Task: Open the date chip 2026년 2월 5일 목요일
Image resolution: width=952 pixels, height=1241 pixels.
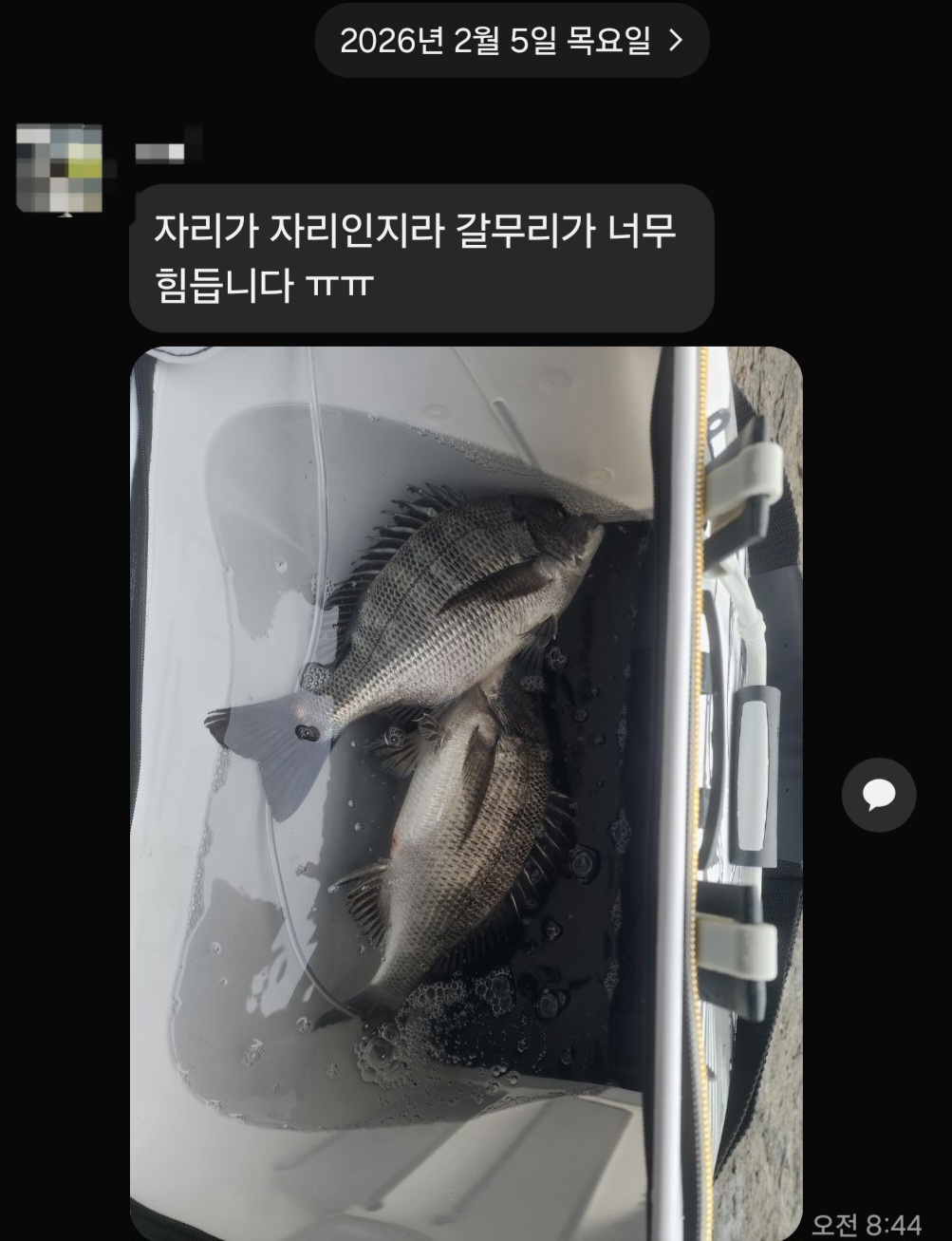Action: click(512, 40)
